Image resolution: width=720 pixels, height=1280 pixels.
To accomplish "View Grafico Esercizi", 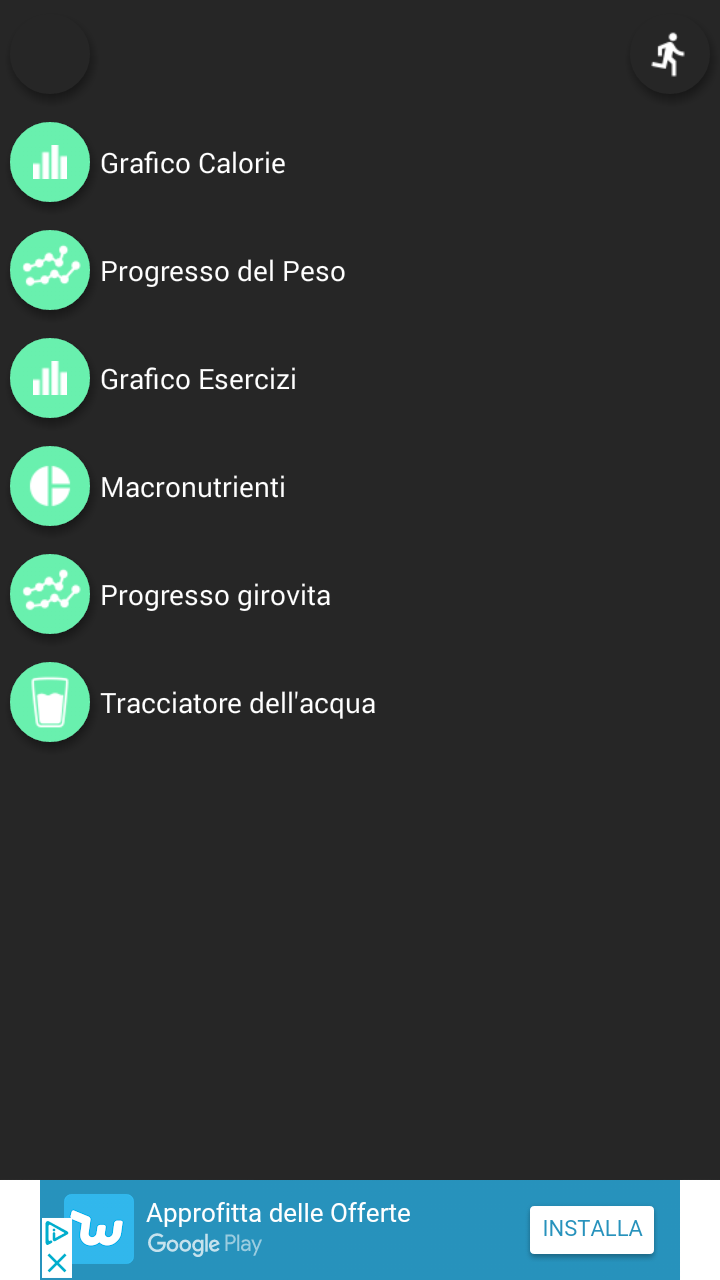I will (154, 378).
